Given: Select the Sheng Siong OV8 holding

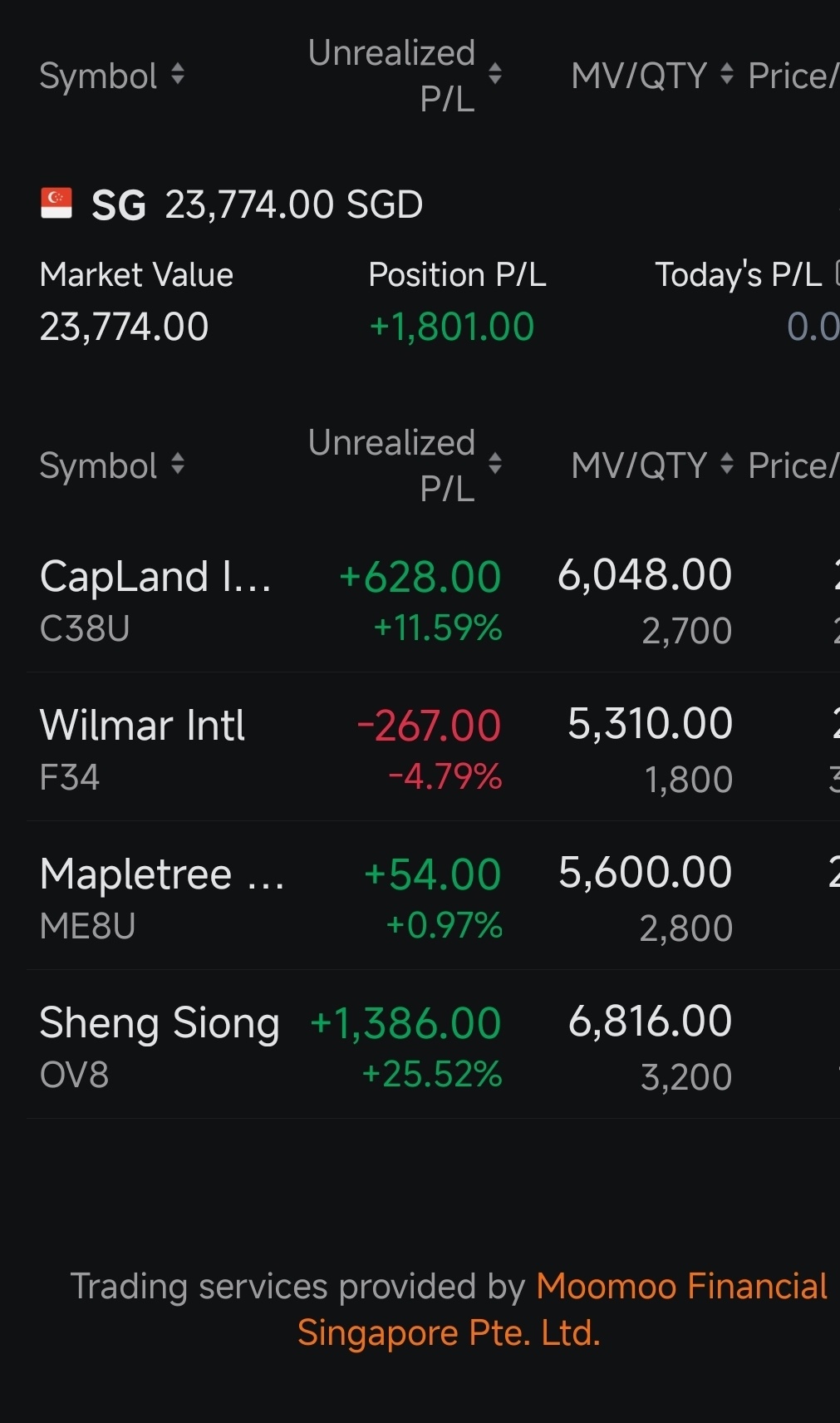Looking at the screenshot, I should coord(432,1046).
